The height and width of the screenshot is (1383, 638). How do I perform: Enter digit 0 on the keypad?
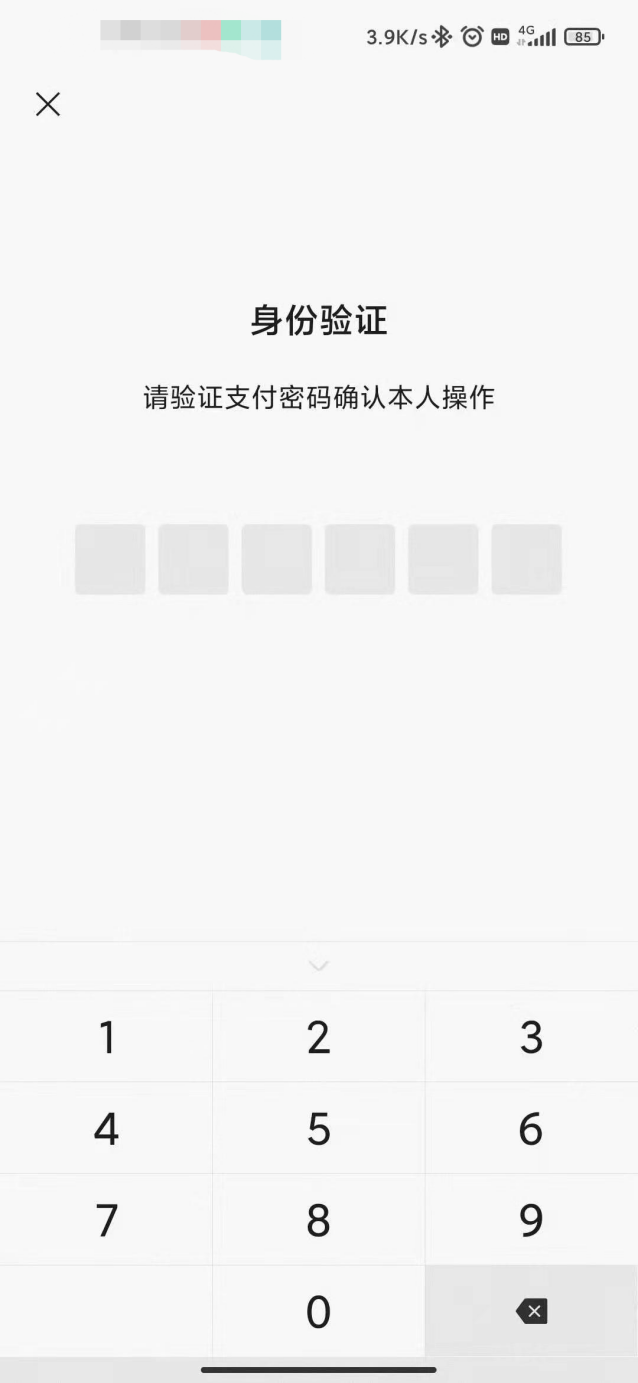(x=319, y=1311)
